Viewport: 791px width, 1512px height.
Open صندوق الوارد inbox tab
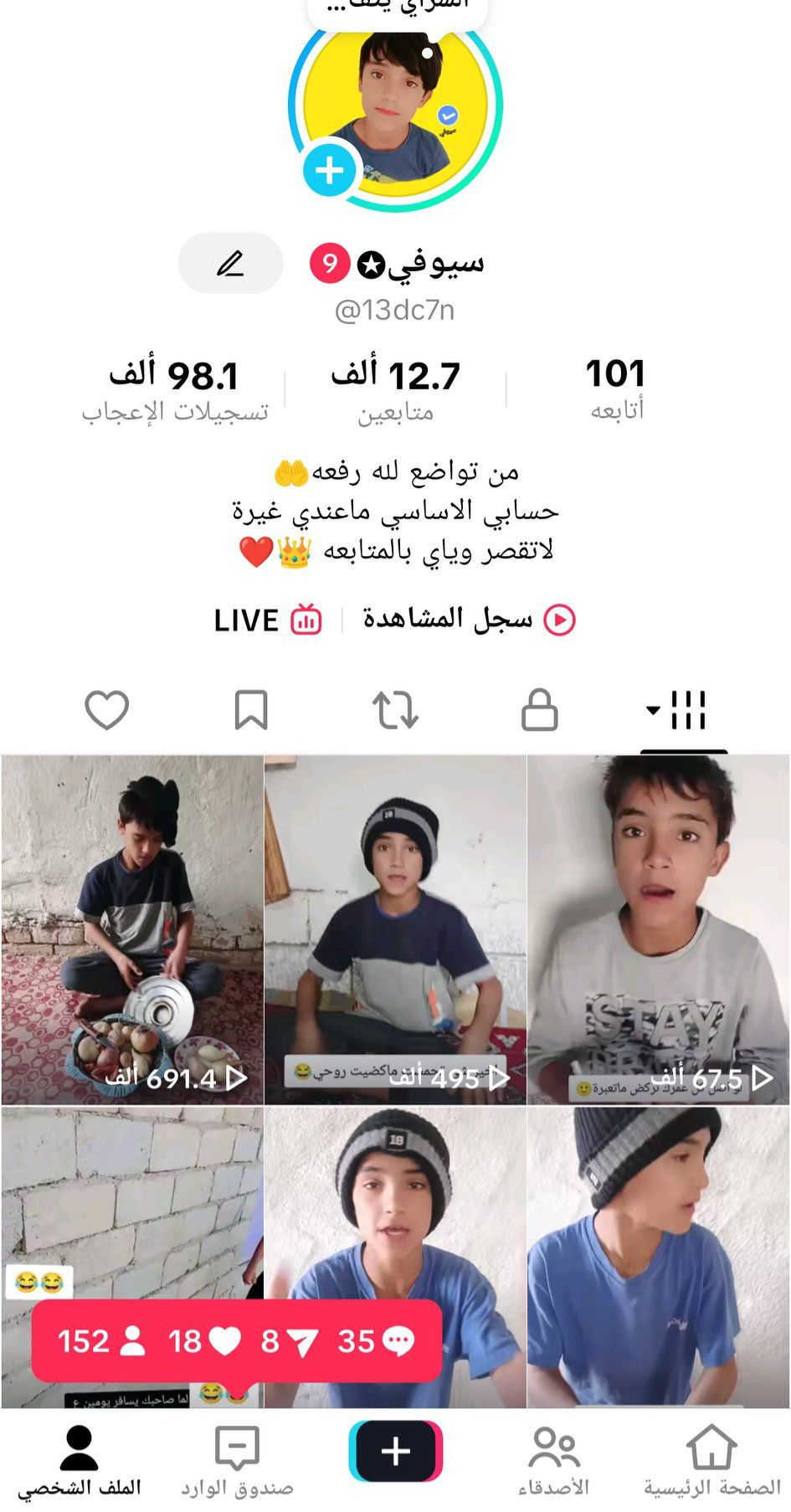[237, 1461]
